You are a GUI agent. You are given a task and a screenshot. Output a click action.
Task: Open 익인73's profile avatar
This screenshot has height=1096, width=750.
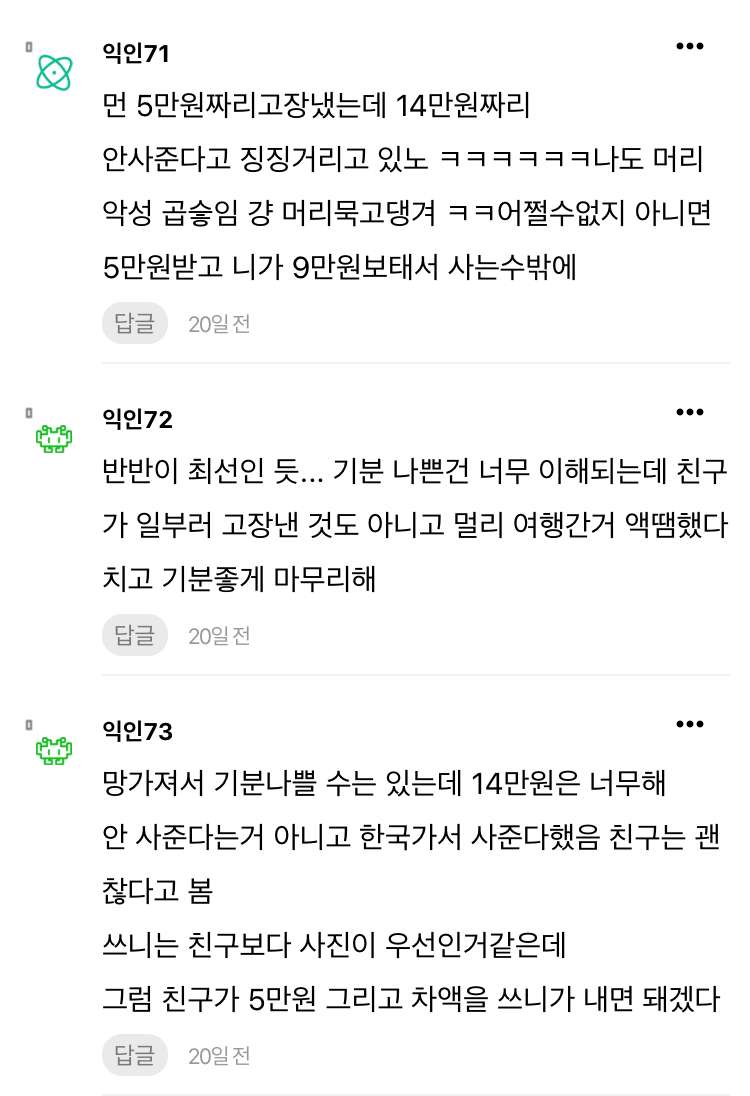[x=54, y=751]
